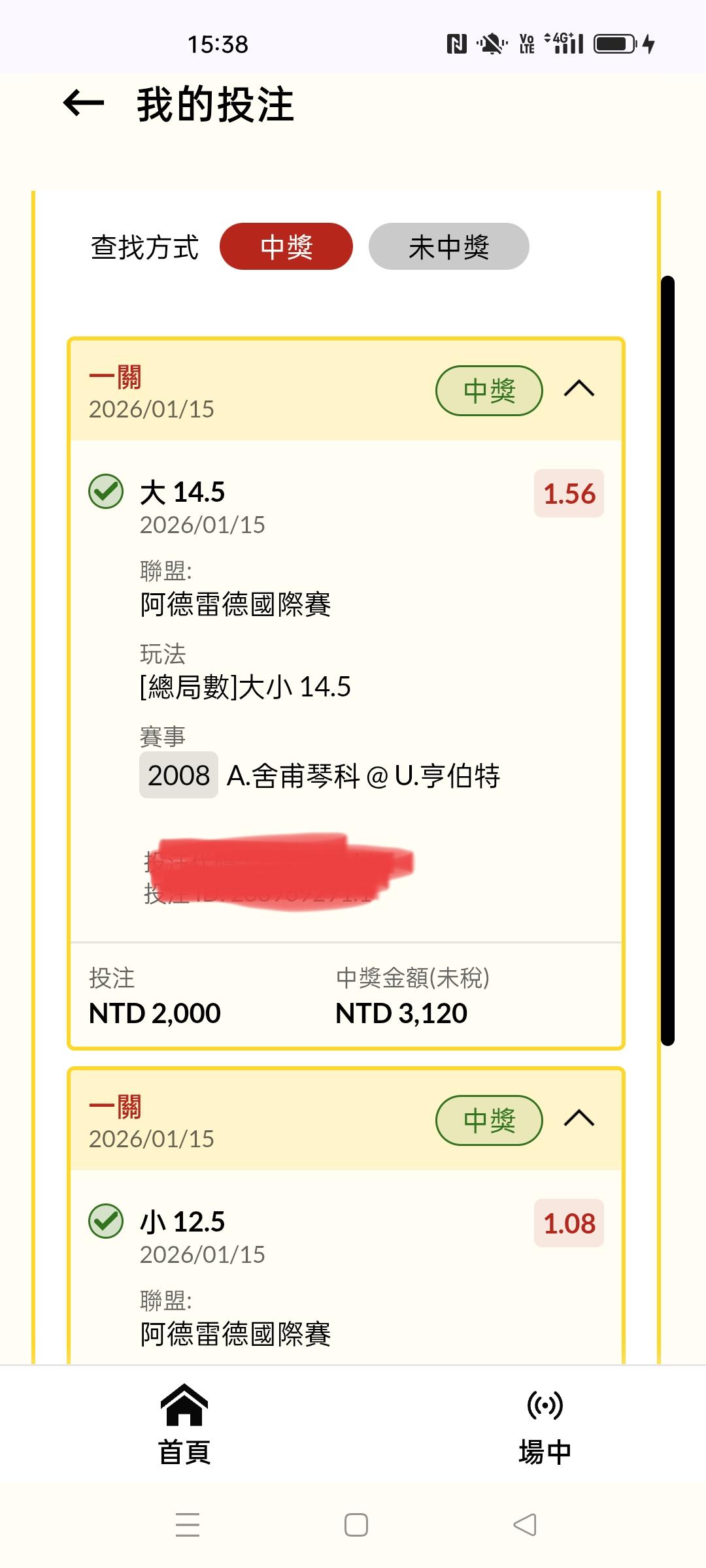Collapse the 大 14.5 bet card chevron
The width and height of the screenshot is (706, 1568).
point(579,389)
